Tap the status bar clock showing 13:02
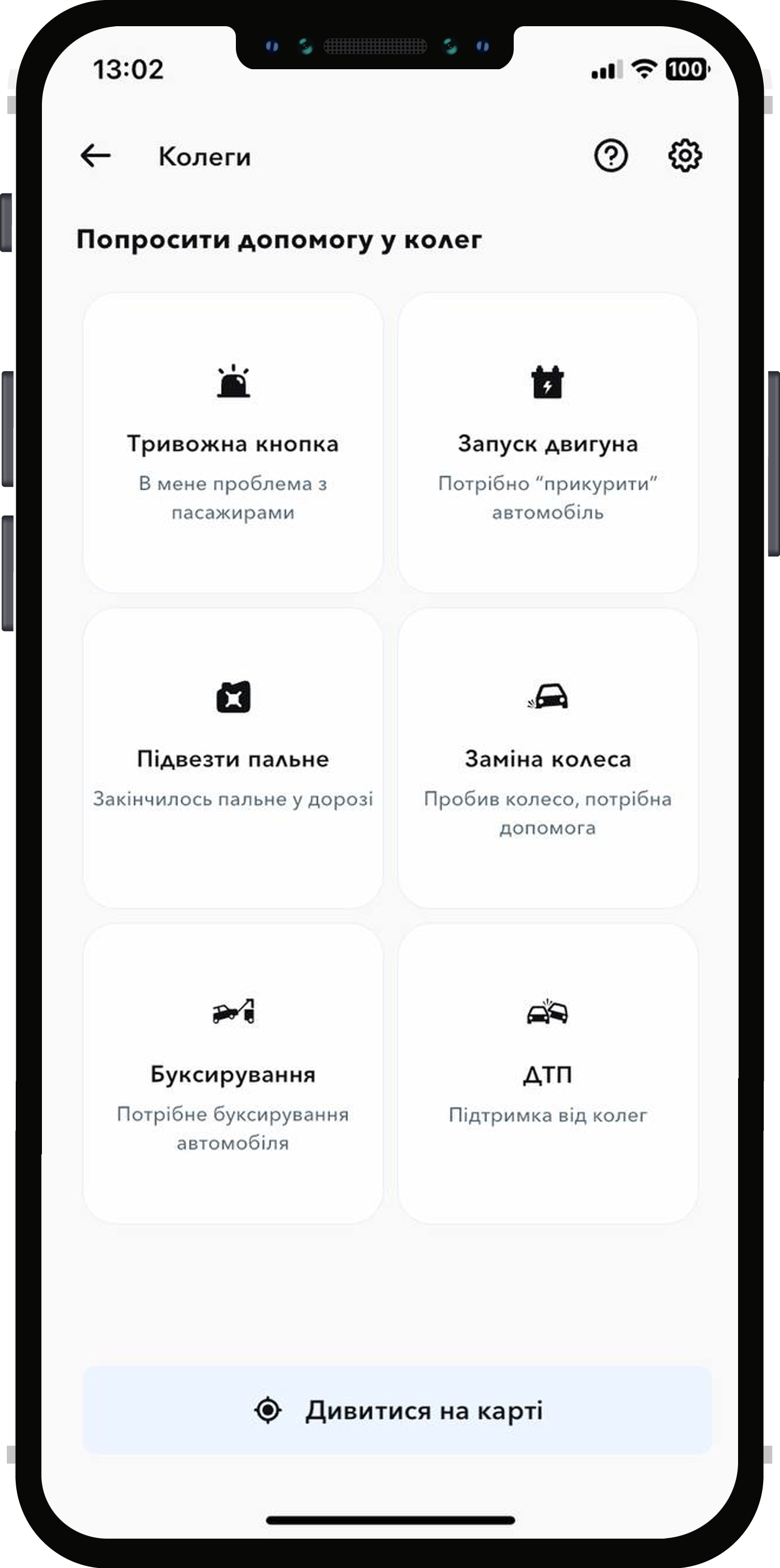Viewport: 780px width, 1568px height. [129, 70]
